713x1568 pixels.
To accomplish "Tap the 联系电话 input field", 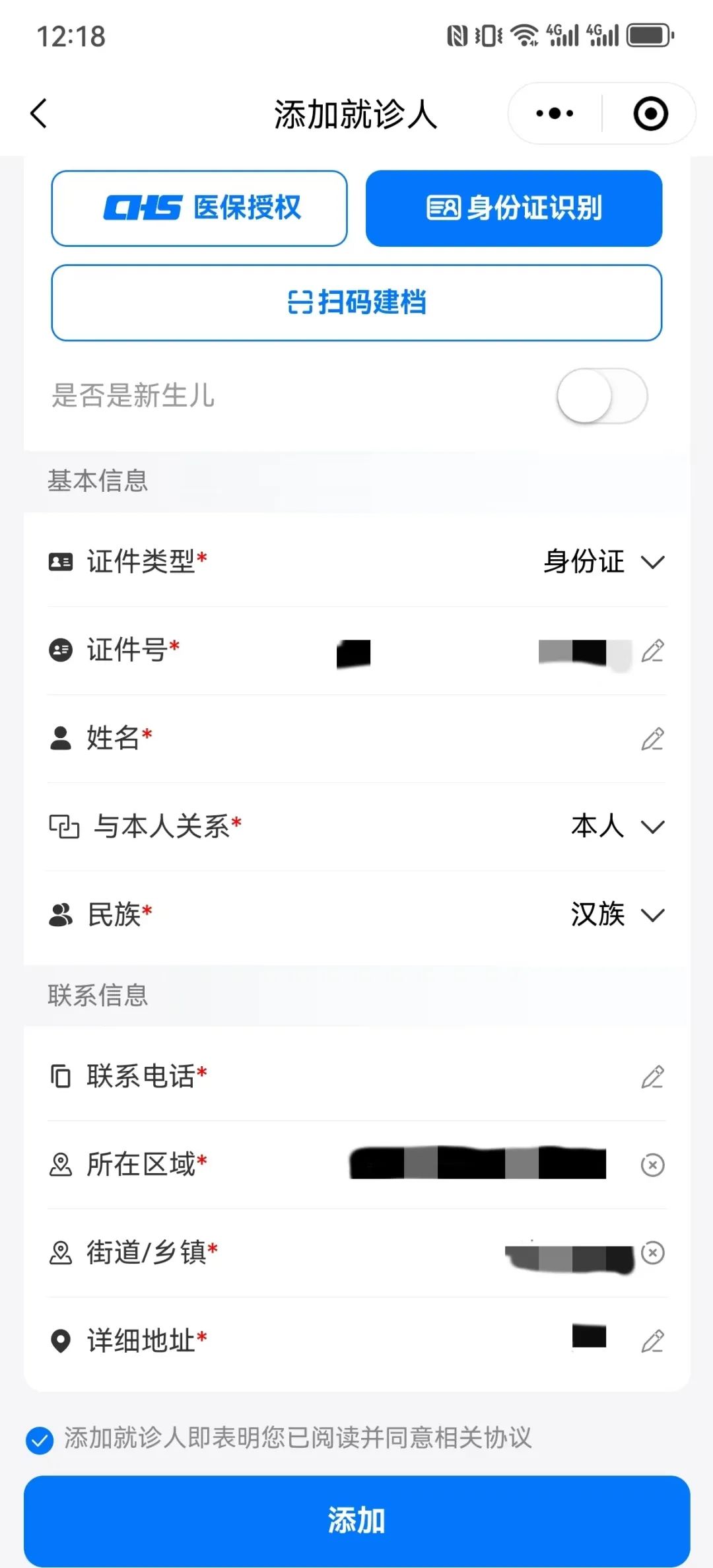I will pyautogui.click(x=357, y=1076).
